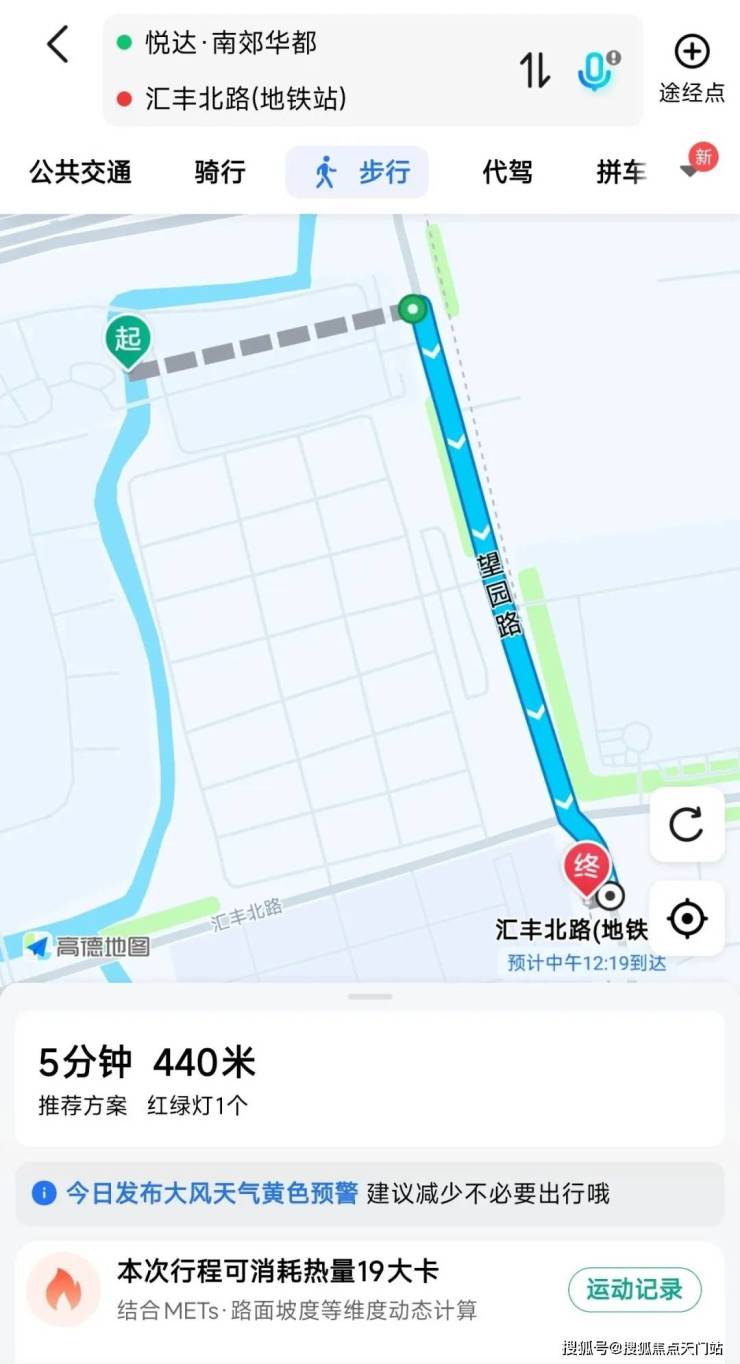This screenshot has width=740, height=1364.
Task: Switch to the 拼车 tab
Action: pyautogui.click(x=621, y=172)
